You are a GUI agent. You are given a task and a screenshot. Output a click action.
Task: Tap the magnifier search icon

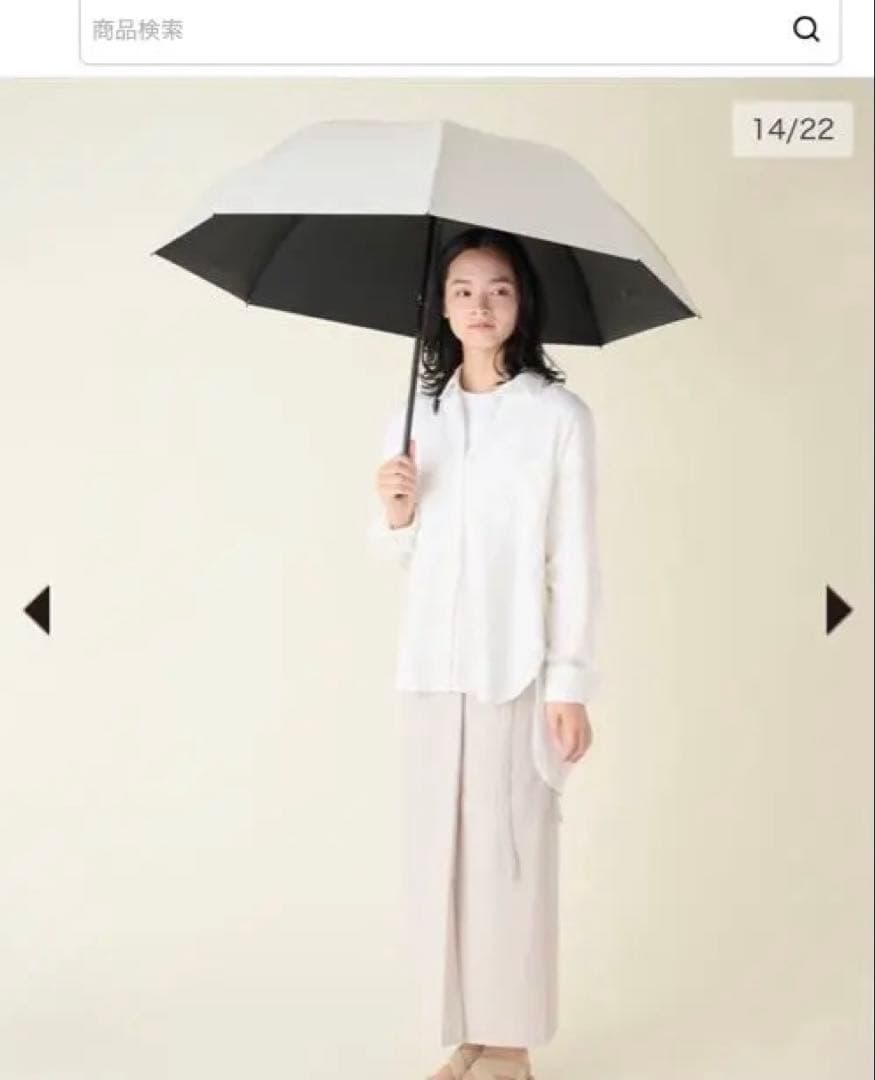coord(806,30)
